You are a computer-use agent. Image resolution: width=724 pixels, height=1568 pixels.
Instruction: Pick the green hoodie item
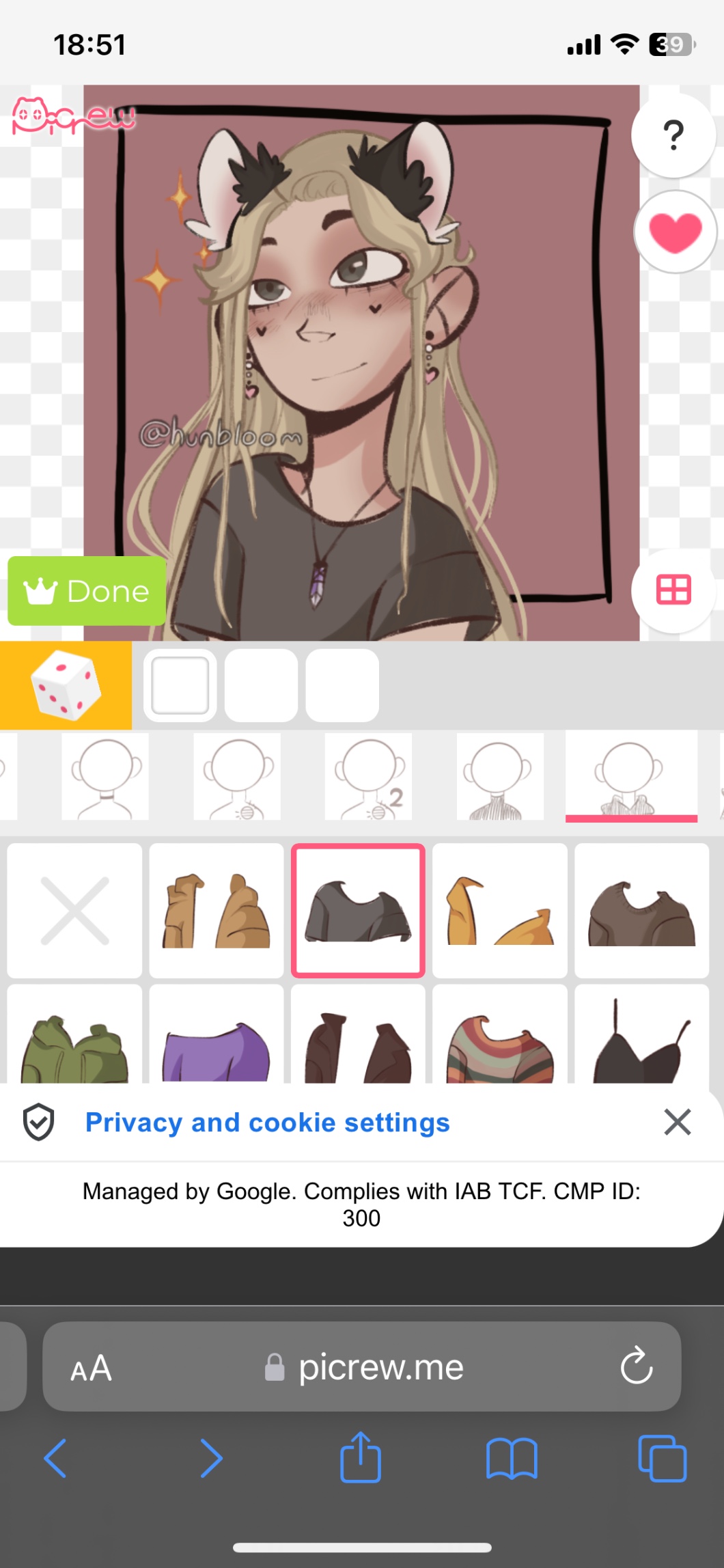coord(74,1034)
